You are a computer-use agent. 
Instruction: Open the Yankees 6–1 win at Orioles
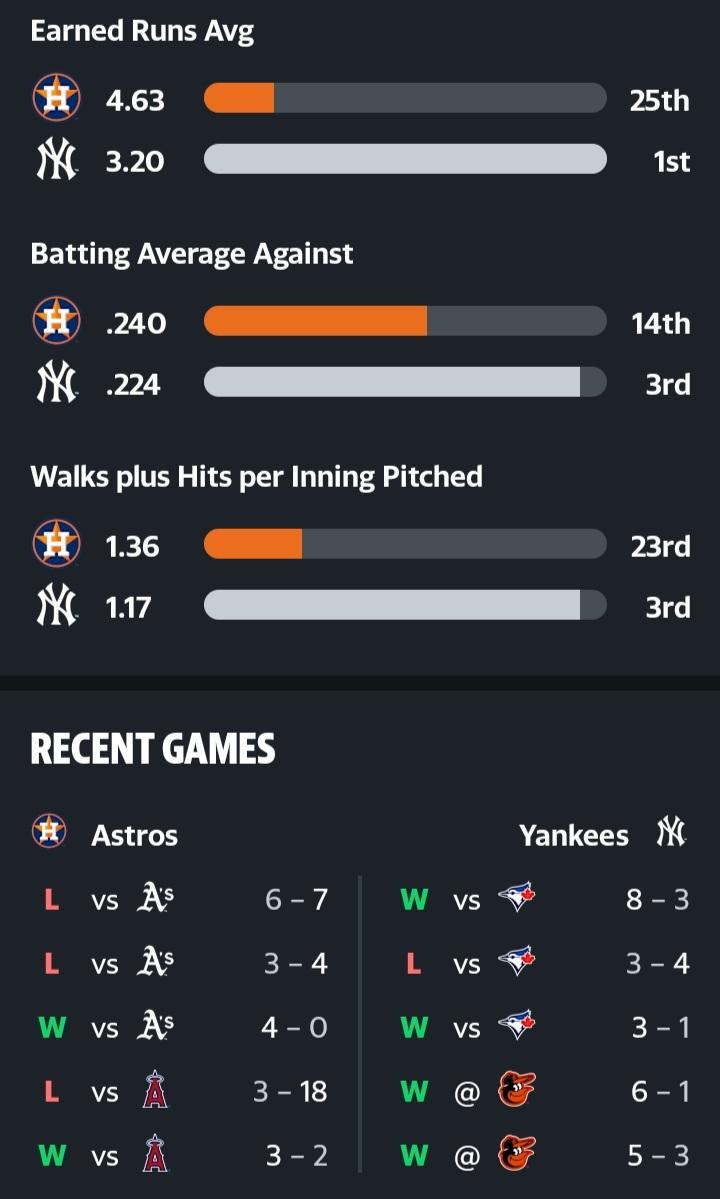[x=543, y=1091]
